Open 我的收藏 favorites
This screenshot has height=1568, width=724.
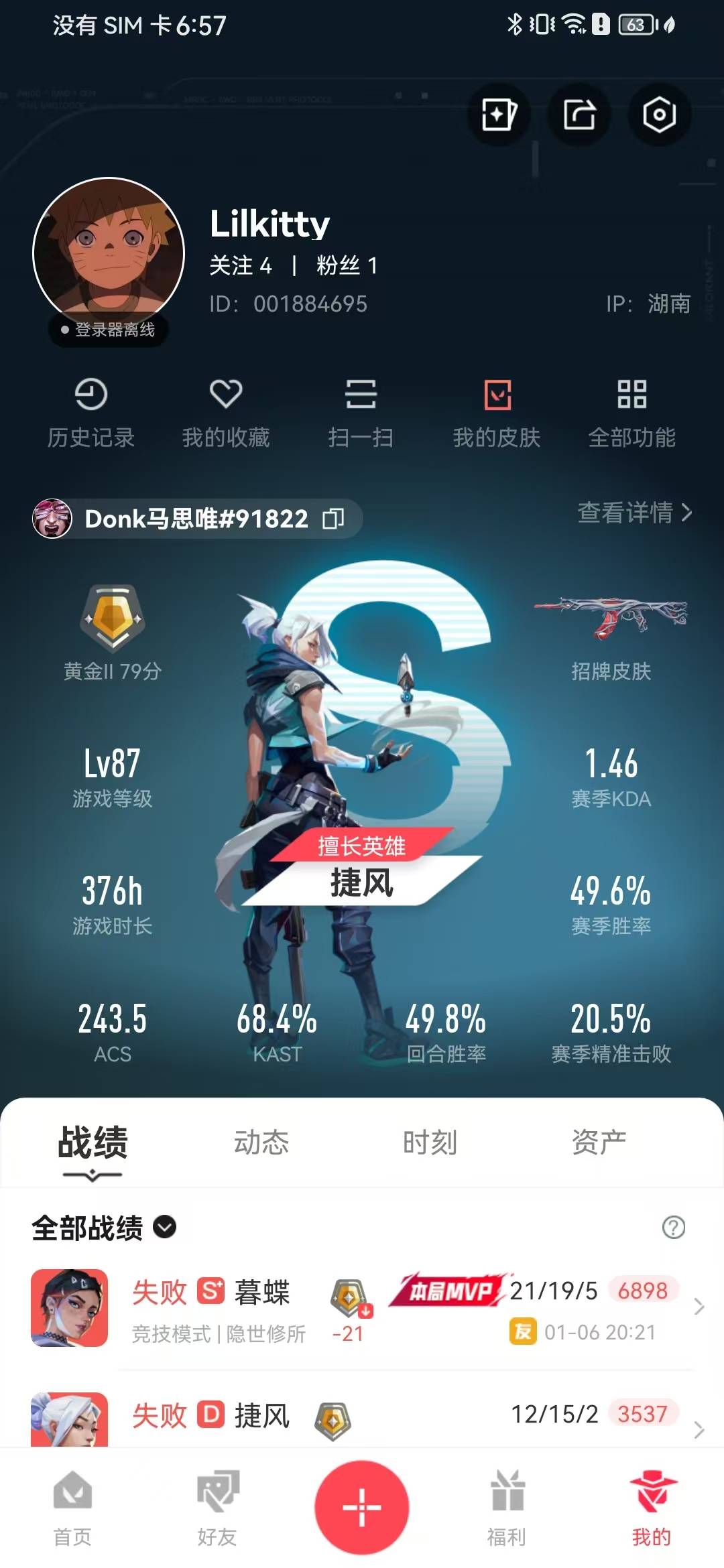[x=226, y=413]
